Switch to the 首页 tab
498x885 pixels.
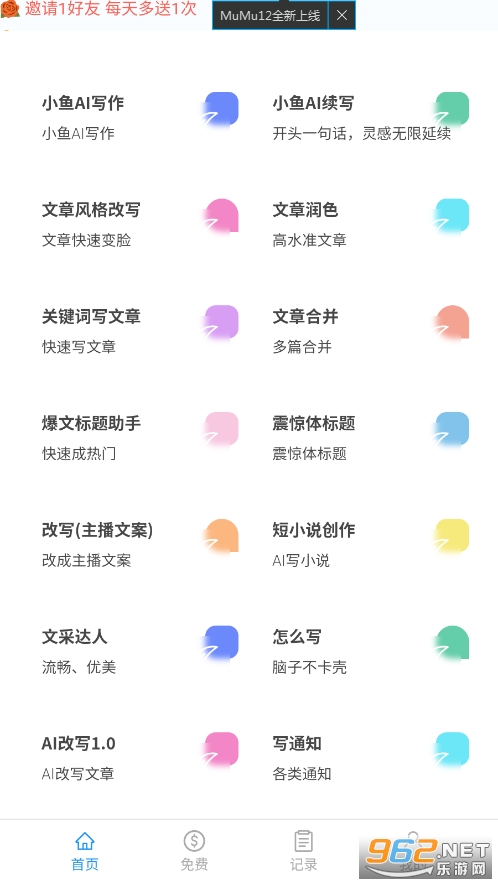(x=85, y=852)
